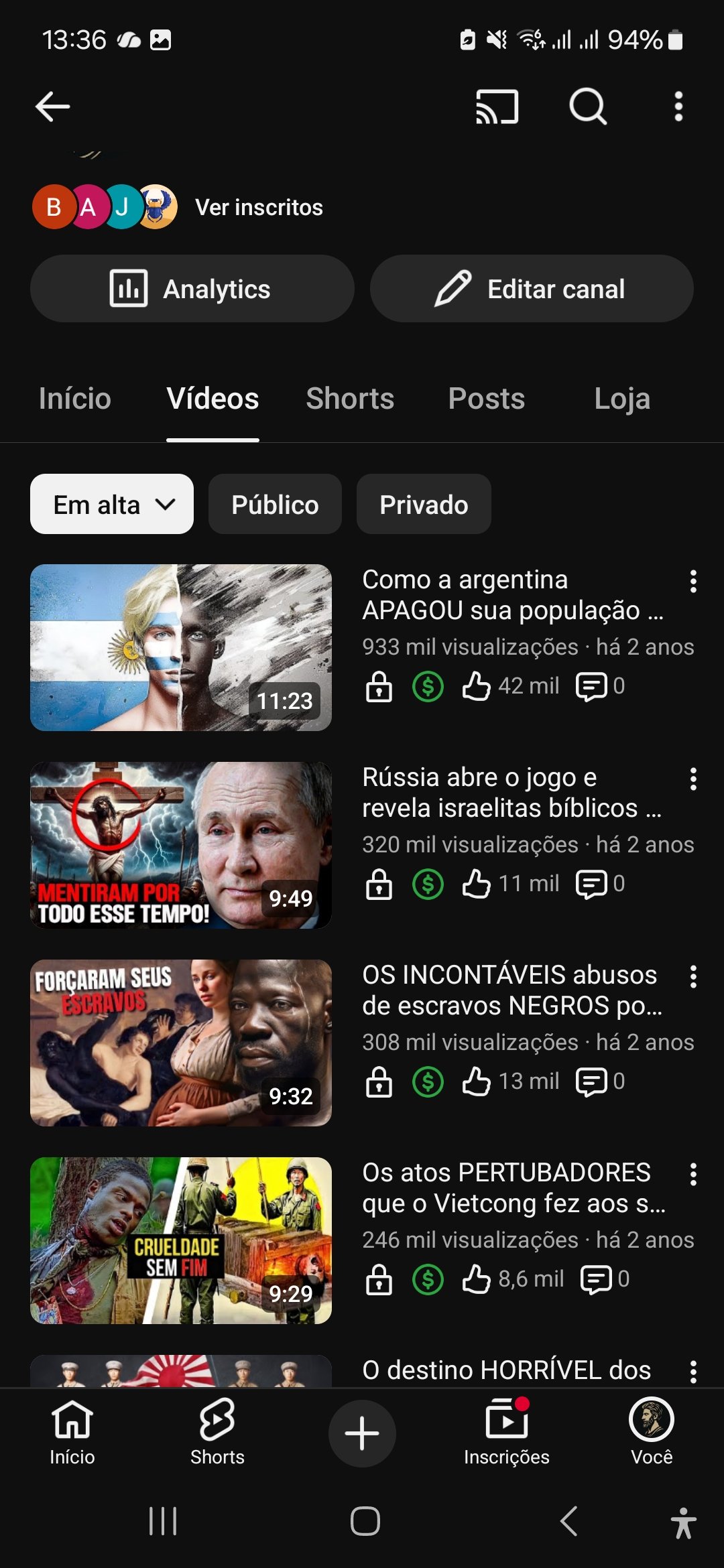Open the OS INCONTÁVEIS abusos video
724x1568 pixels.
(x=181, y=1043)
